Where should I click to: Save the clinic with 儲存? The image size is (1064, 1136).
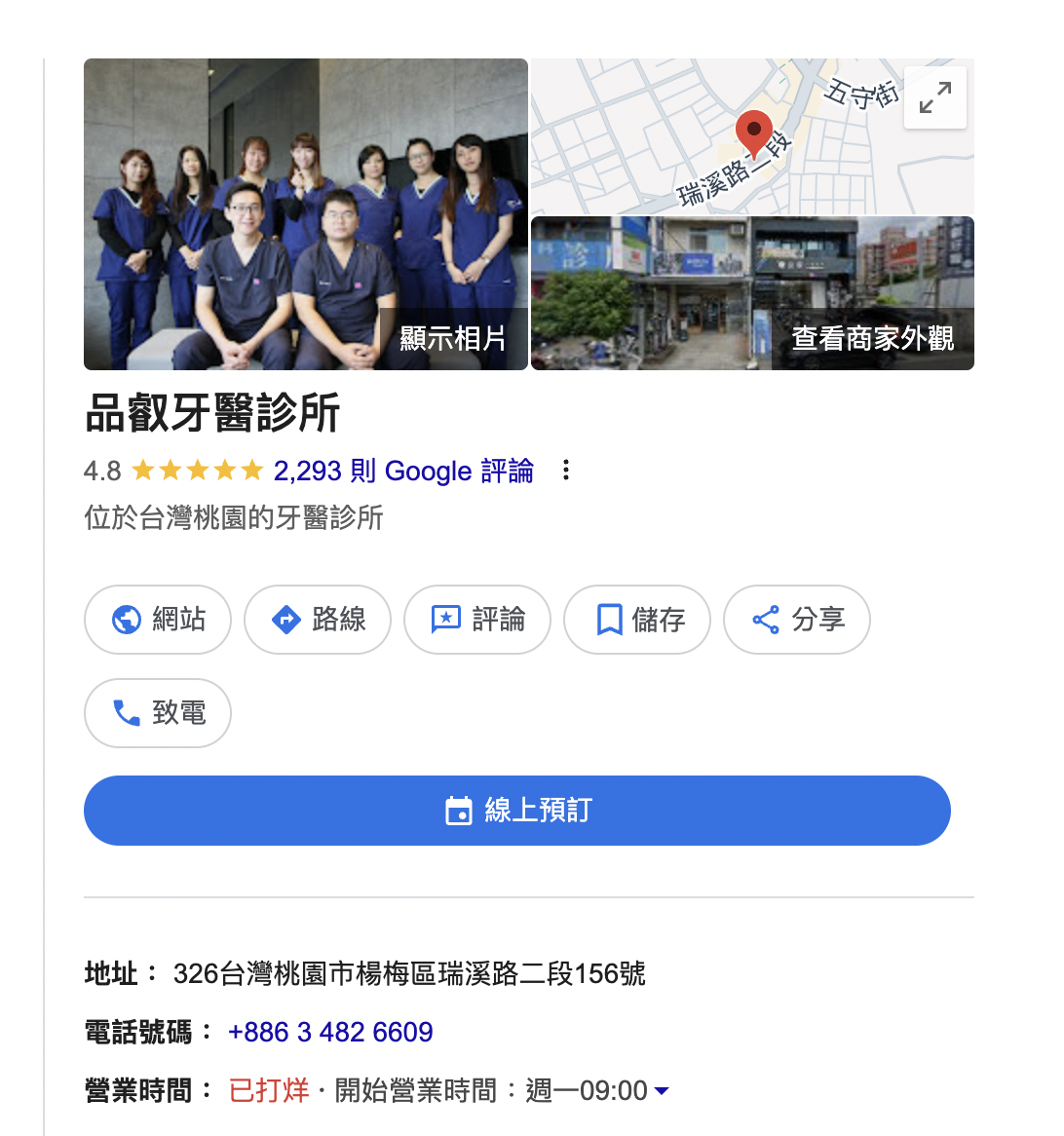(x=637, y=620)
